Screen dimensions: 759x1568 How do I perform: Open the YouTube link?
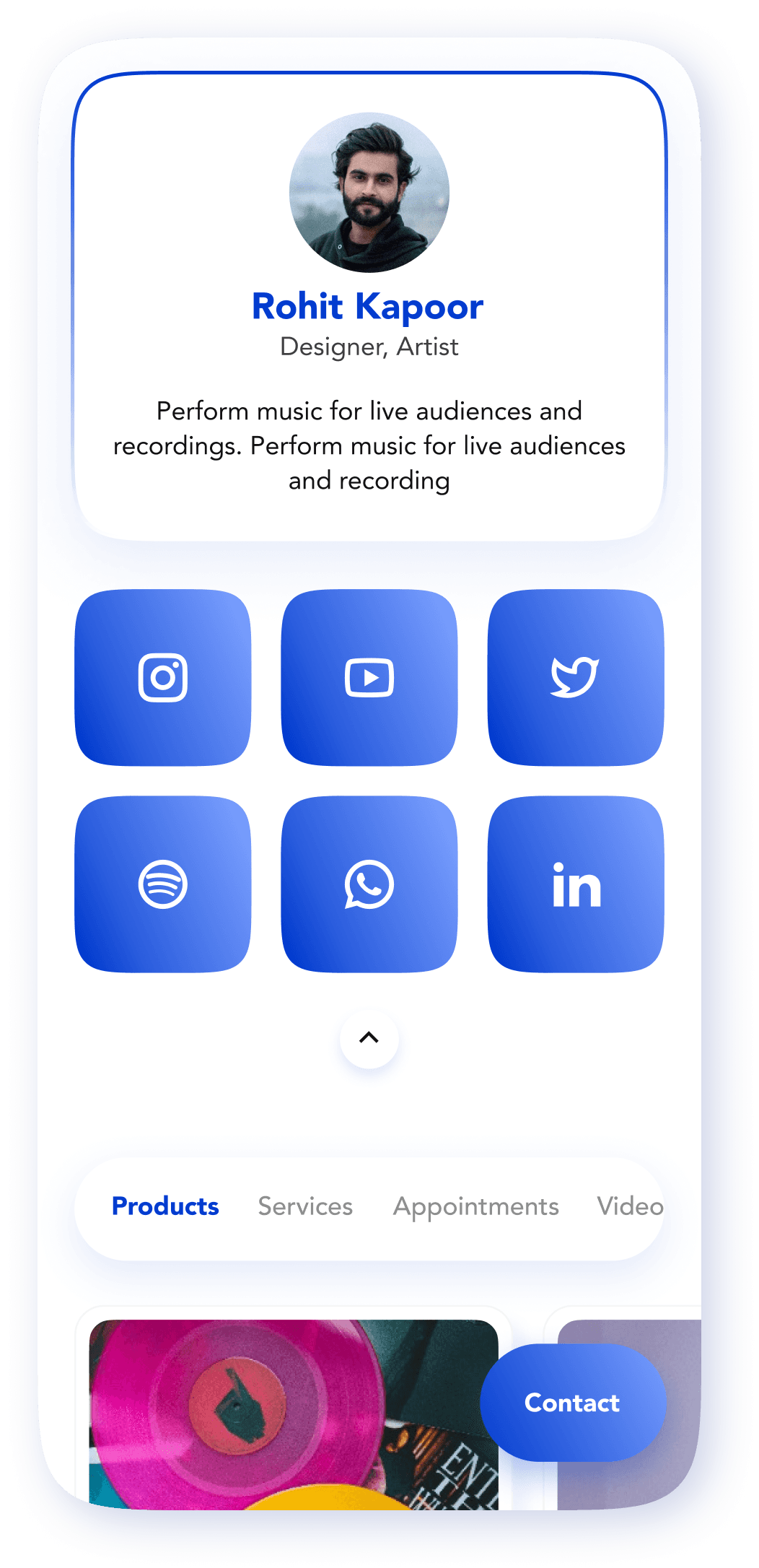pos(369,677)
